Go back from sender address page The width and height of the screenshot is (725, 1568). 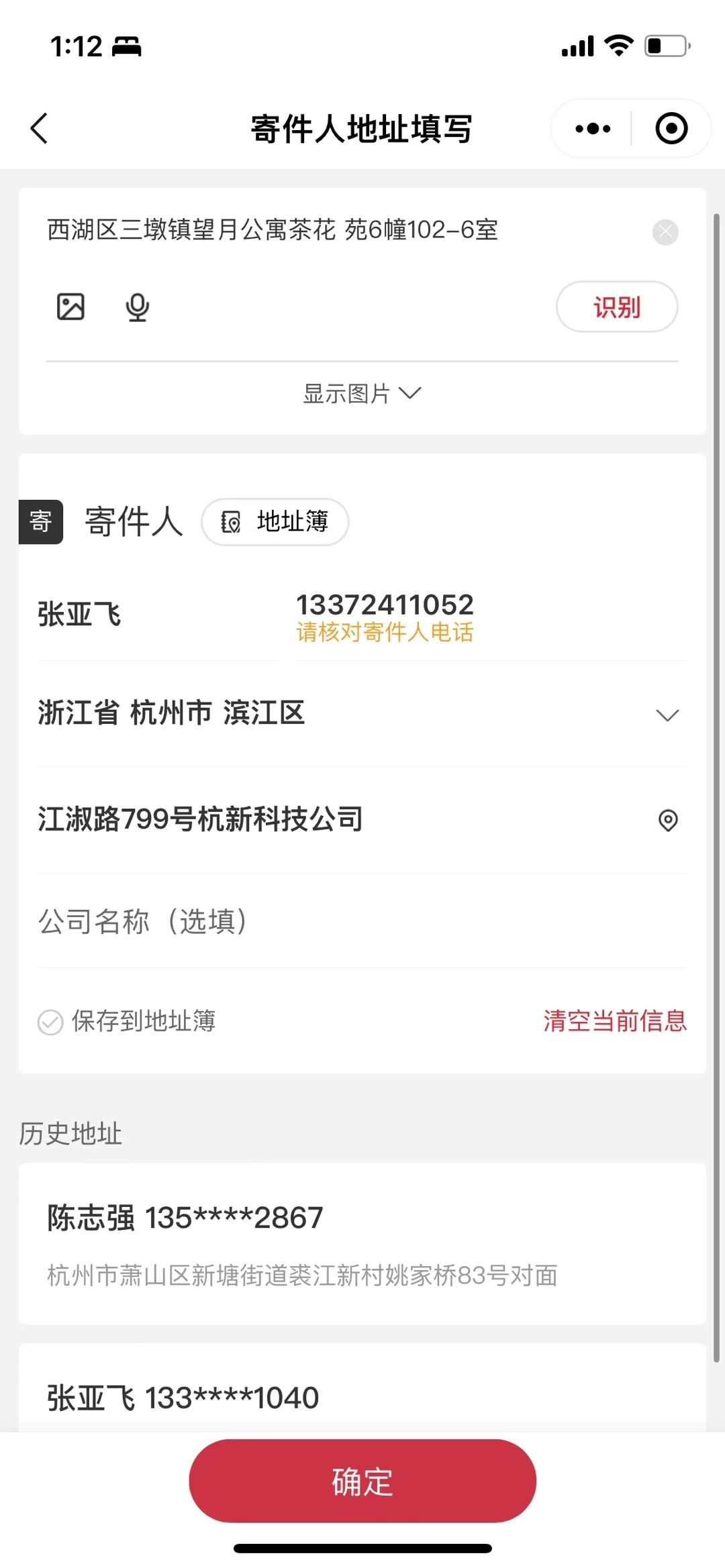[x=40, y=128]
